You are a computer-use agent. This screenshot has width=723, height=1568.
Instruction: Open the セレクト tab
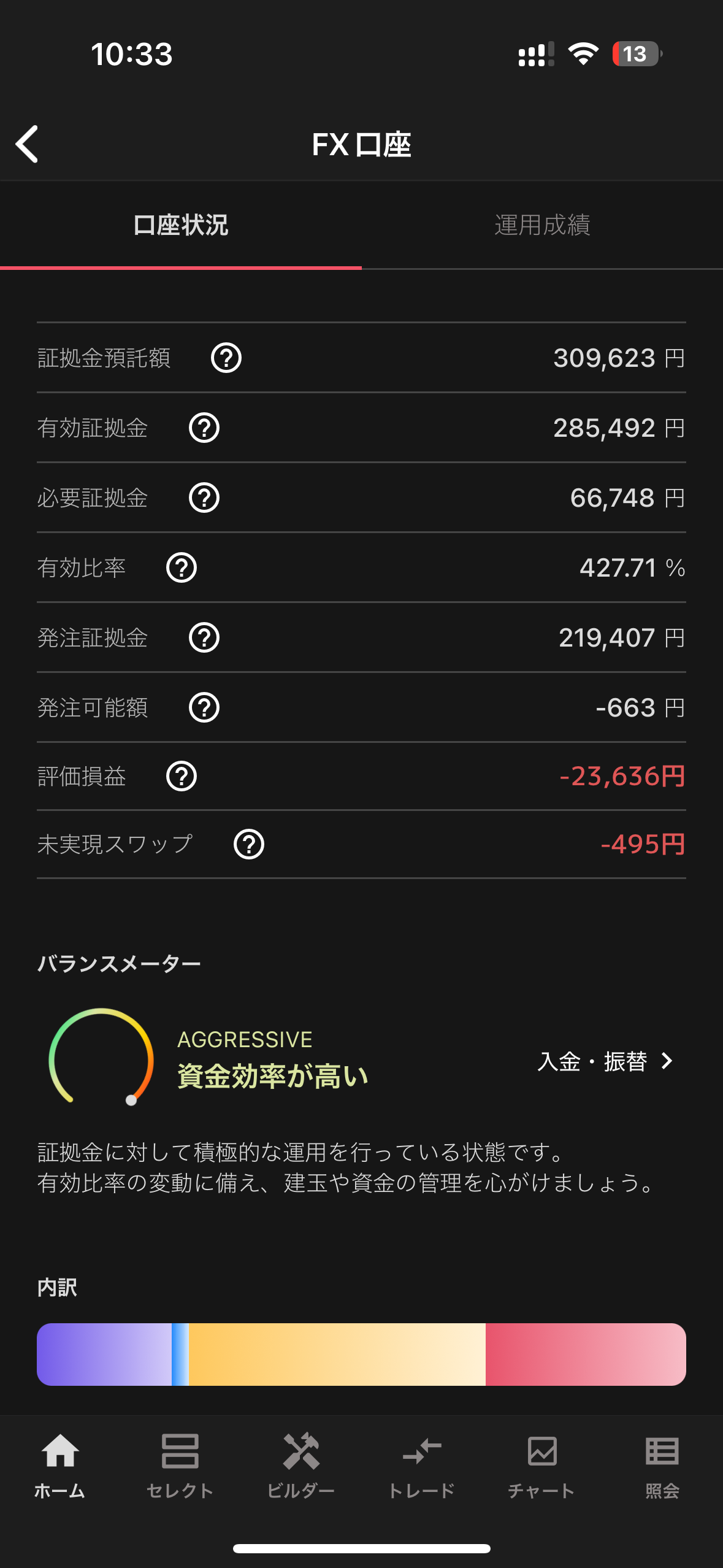[180, 1466]
